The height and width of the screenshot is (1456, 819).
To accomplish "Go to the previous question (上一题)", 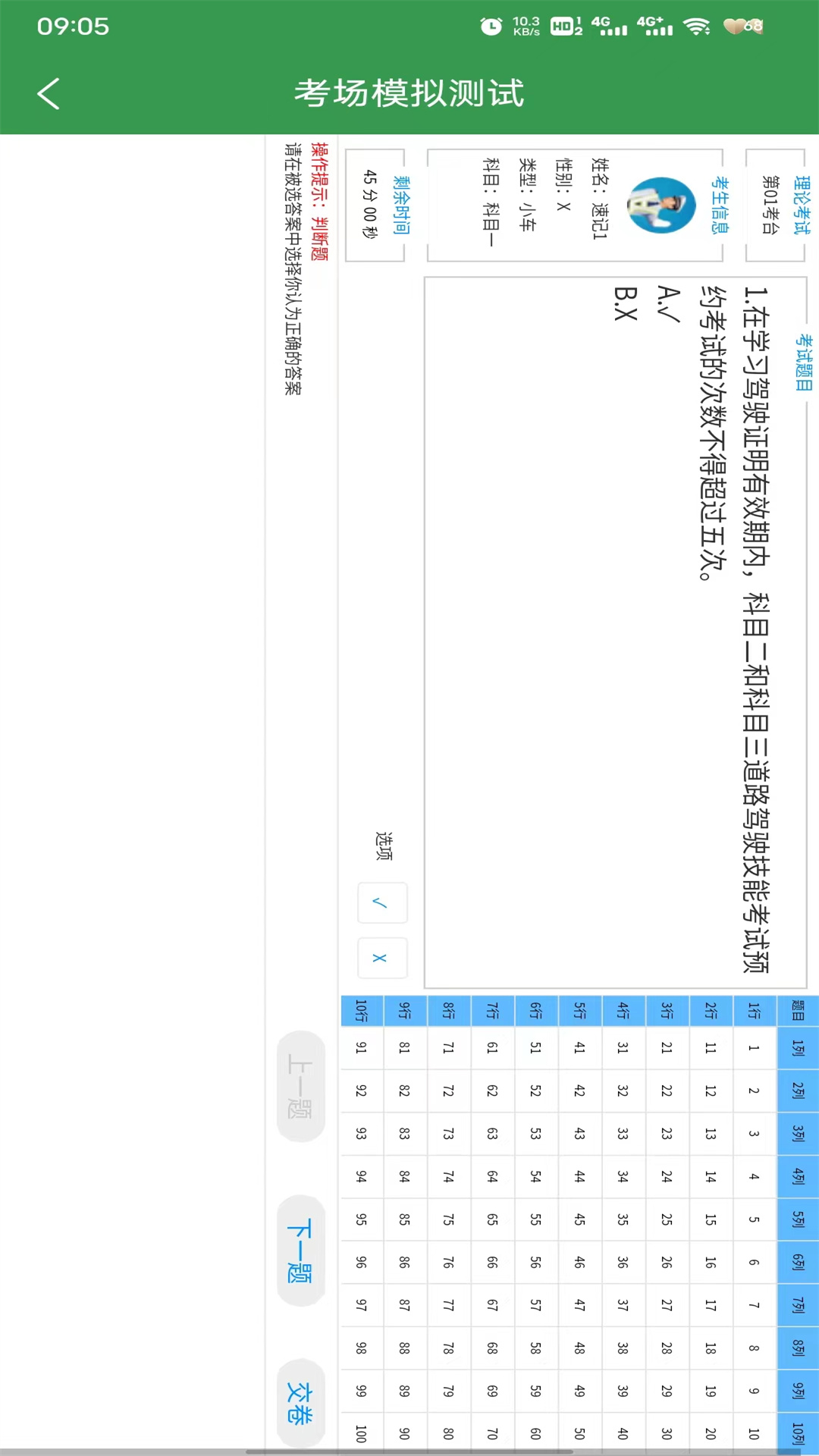I will [x=301, y=1086].
